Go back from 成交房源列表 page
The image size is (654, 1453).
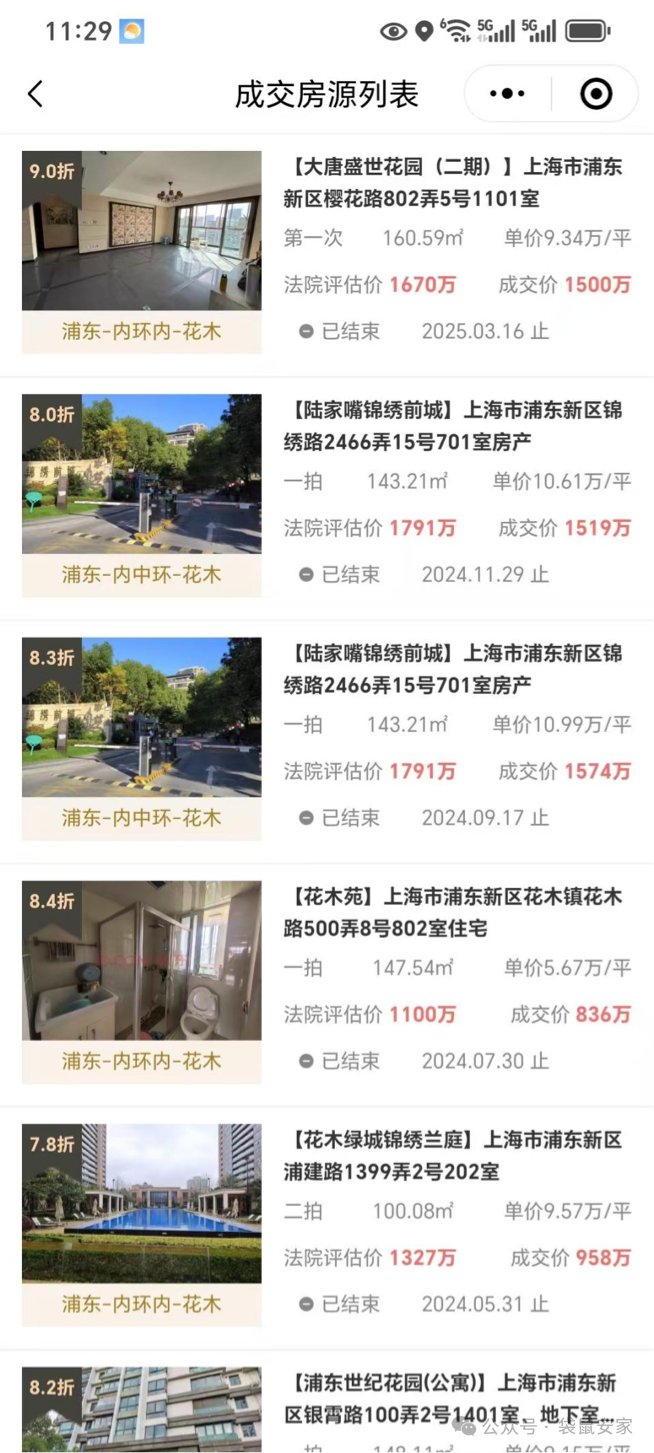pyautogui.click(x=36, y=94)
